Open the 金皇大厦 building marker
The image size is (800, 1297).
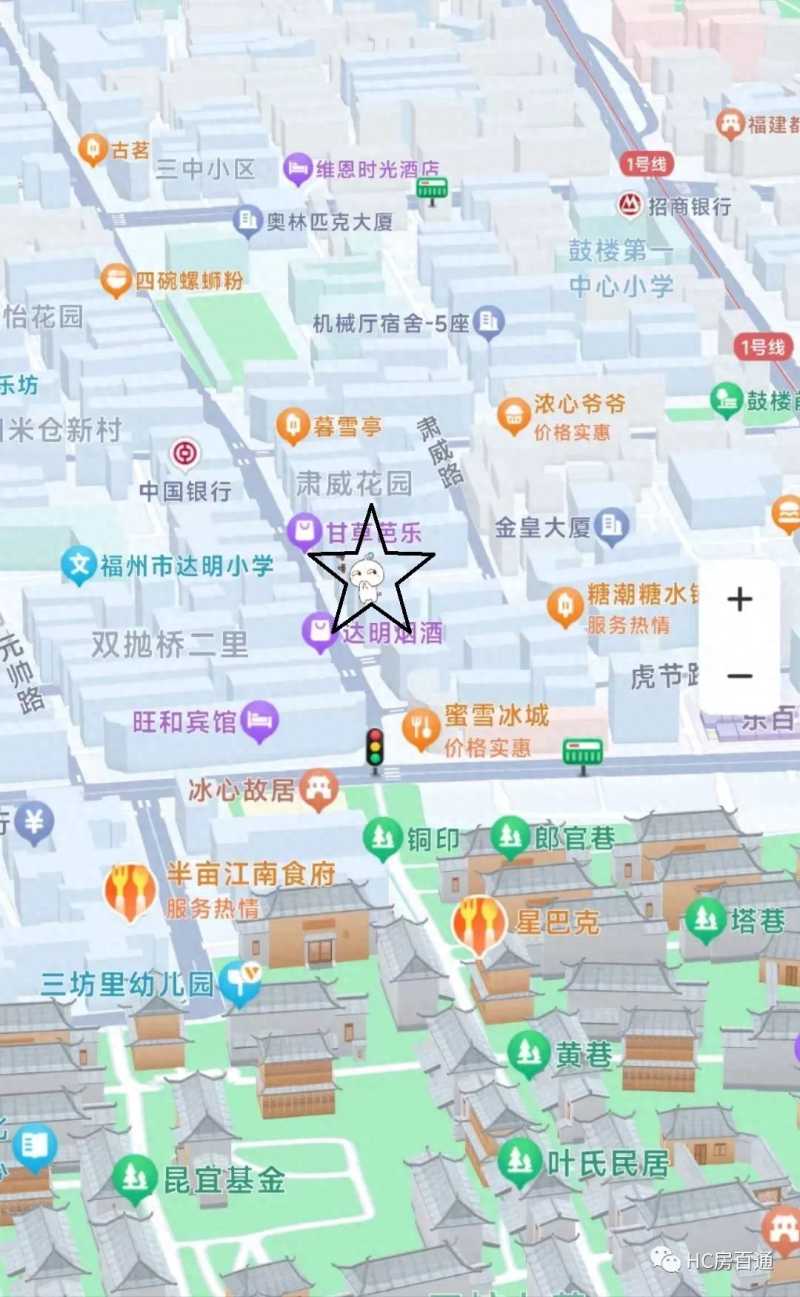point(611,525)
